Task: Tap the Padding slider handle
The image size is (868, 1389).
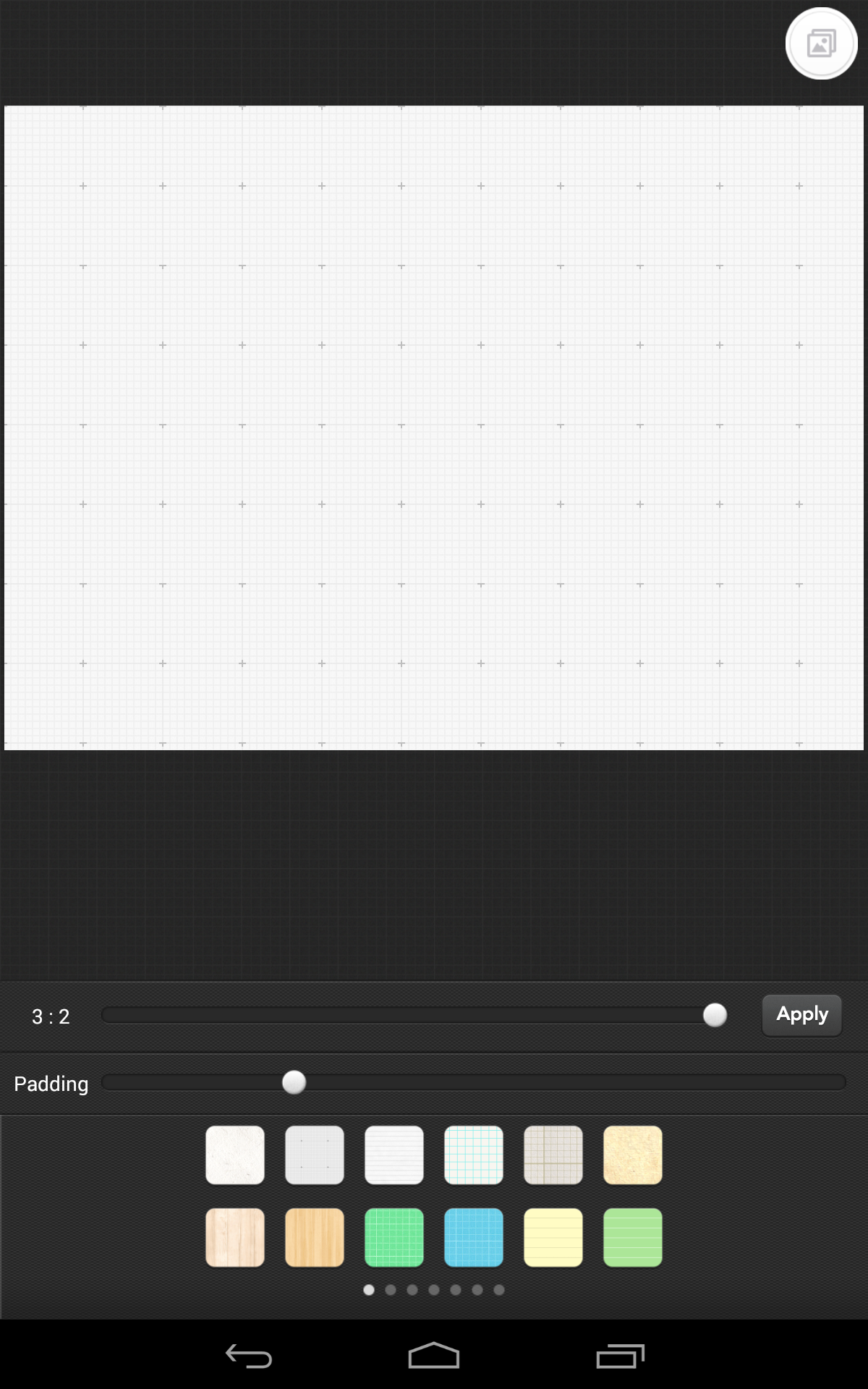Action: (x=294, y=1082)
